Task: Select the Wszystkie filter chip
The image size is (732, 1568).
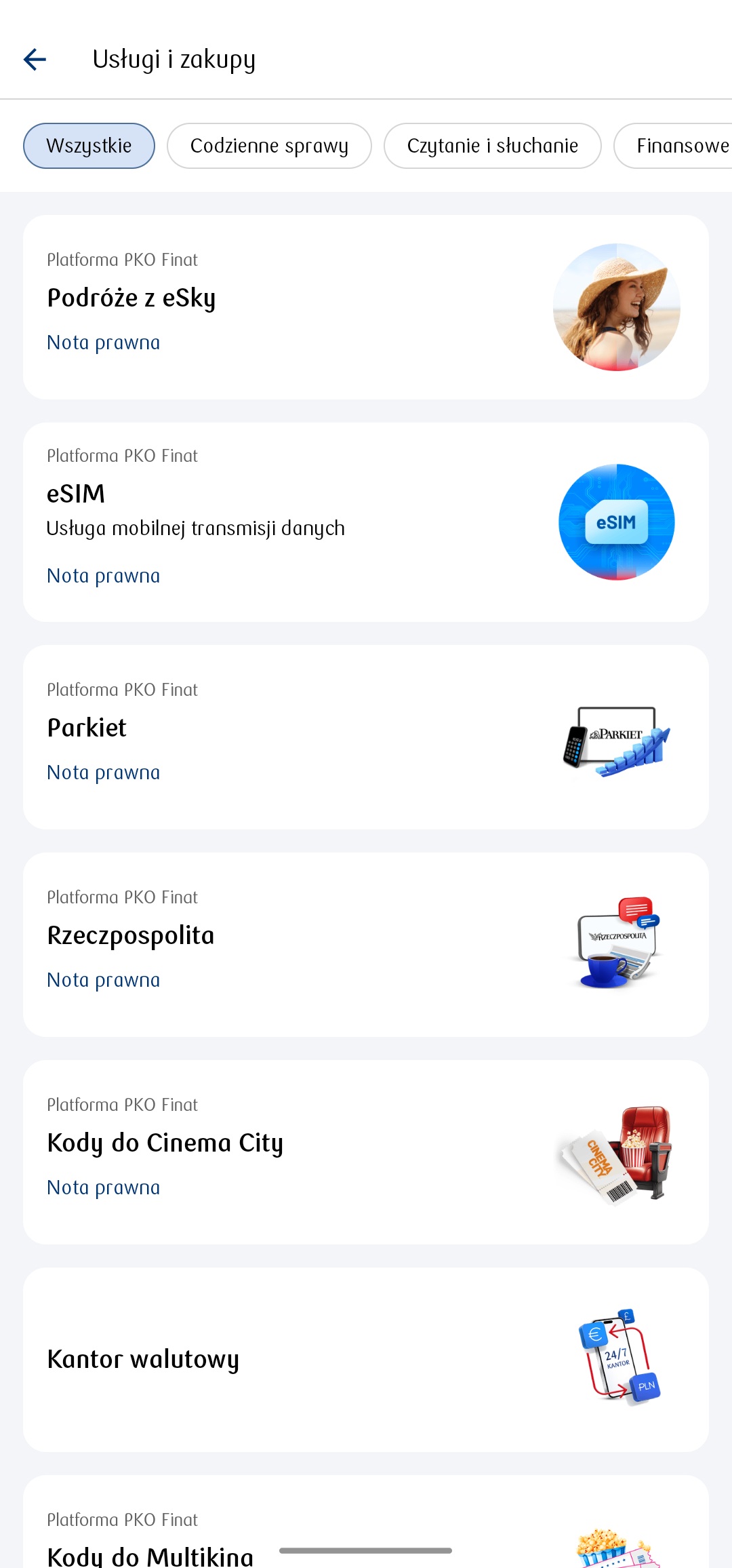Action: tap(89, 146)
